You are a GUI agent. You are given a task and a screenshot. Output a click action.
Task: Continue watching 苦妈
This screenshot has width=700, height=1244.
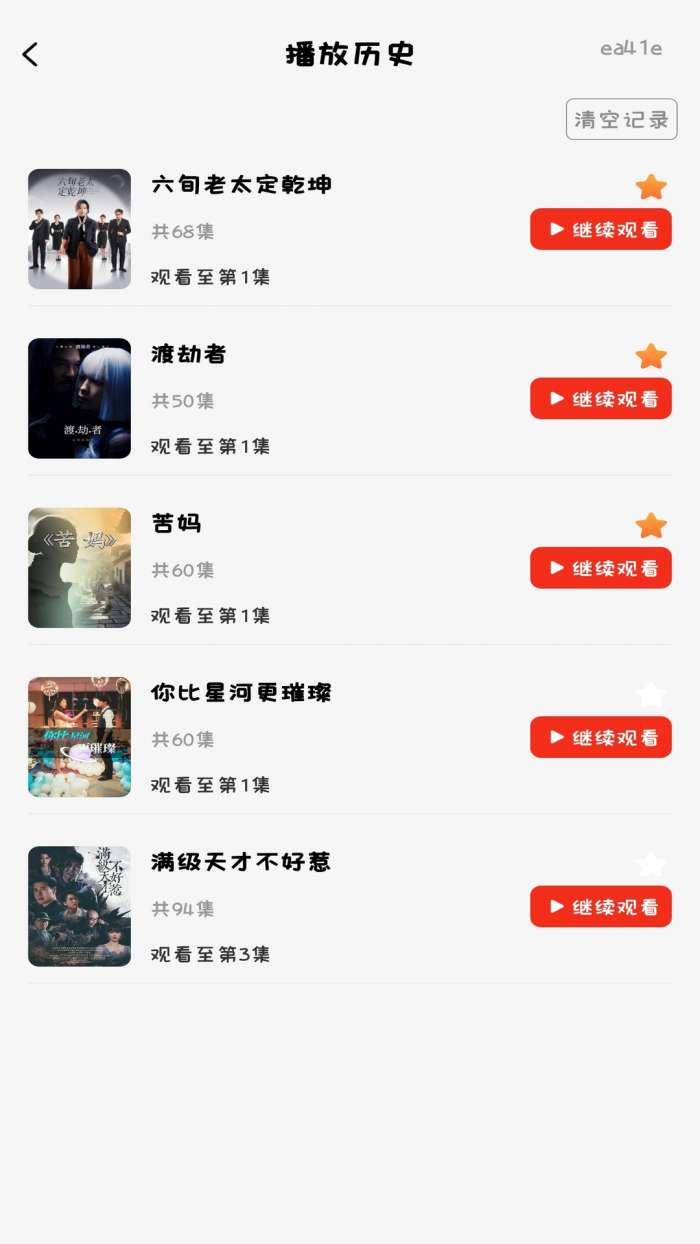601,568
